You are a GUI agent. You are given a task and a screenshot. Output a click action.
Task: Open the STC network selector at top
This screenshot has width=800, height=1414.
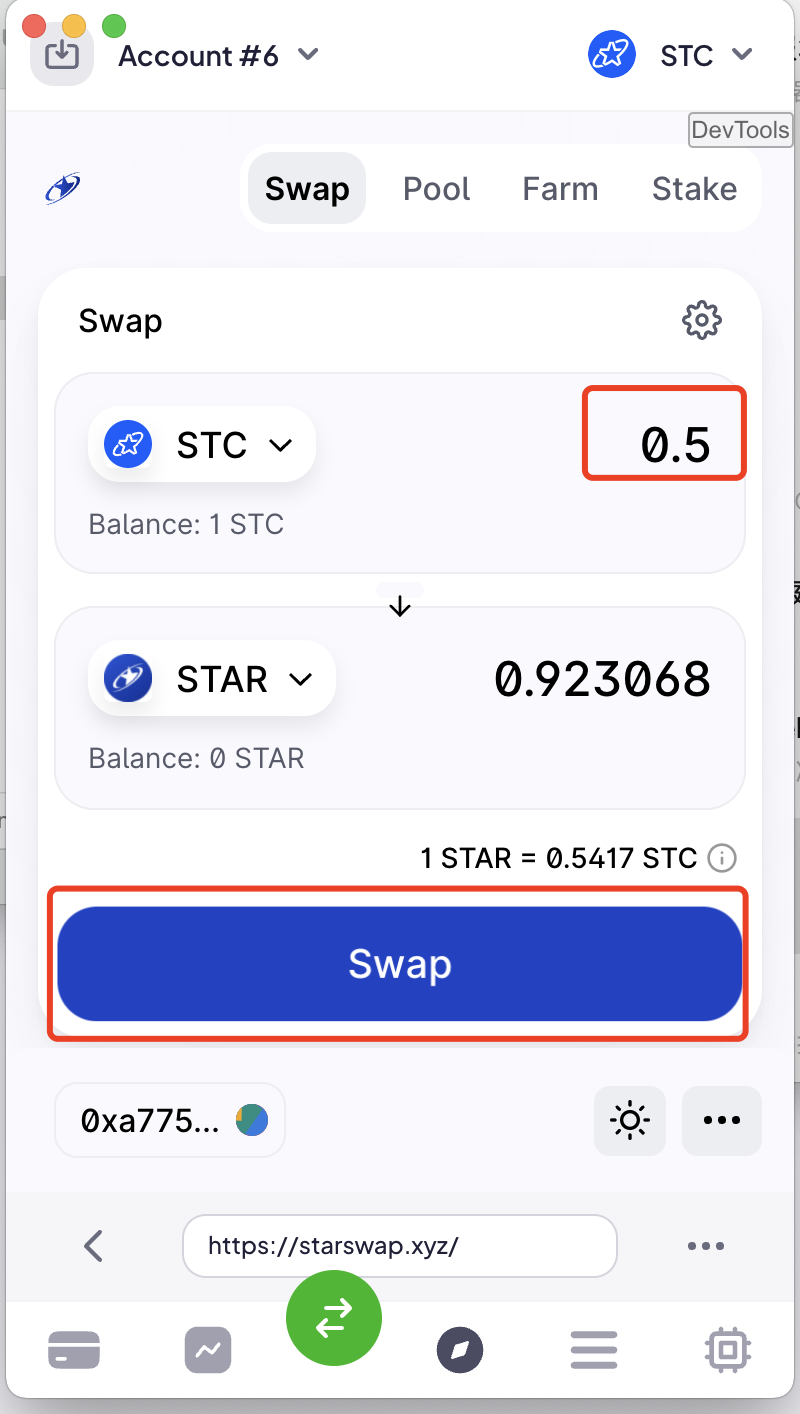[670, 55]
